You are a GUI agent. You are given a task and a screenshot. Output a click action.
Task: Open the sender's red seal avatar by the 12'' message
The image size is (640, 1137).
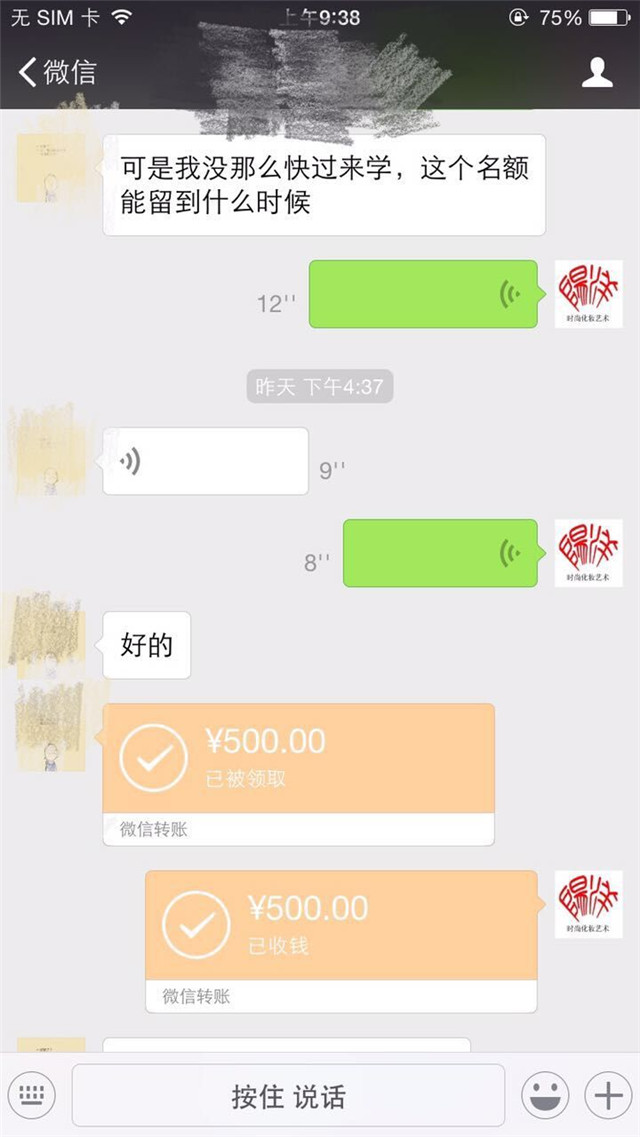tap(588, 294)
